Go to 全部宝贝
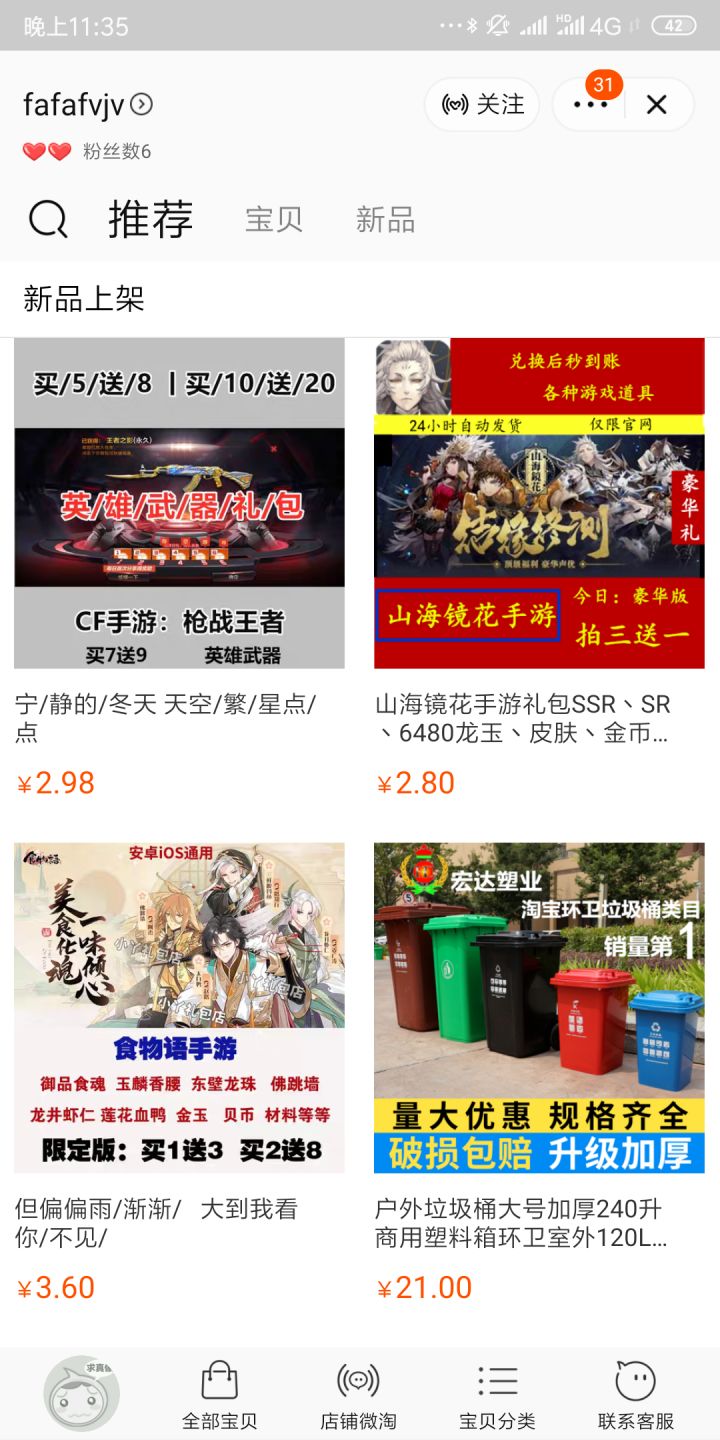Screen dimensions: 720x1440 click(x=219, y=1395)
